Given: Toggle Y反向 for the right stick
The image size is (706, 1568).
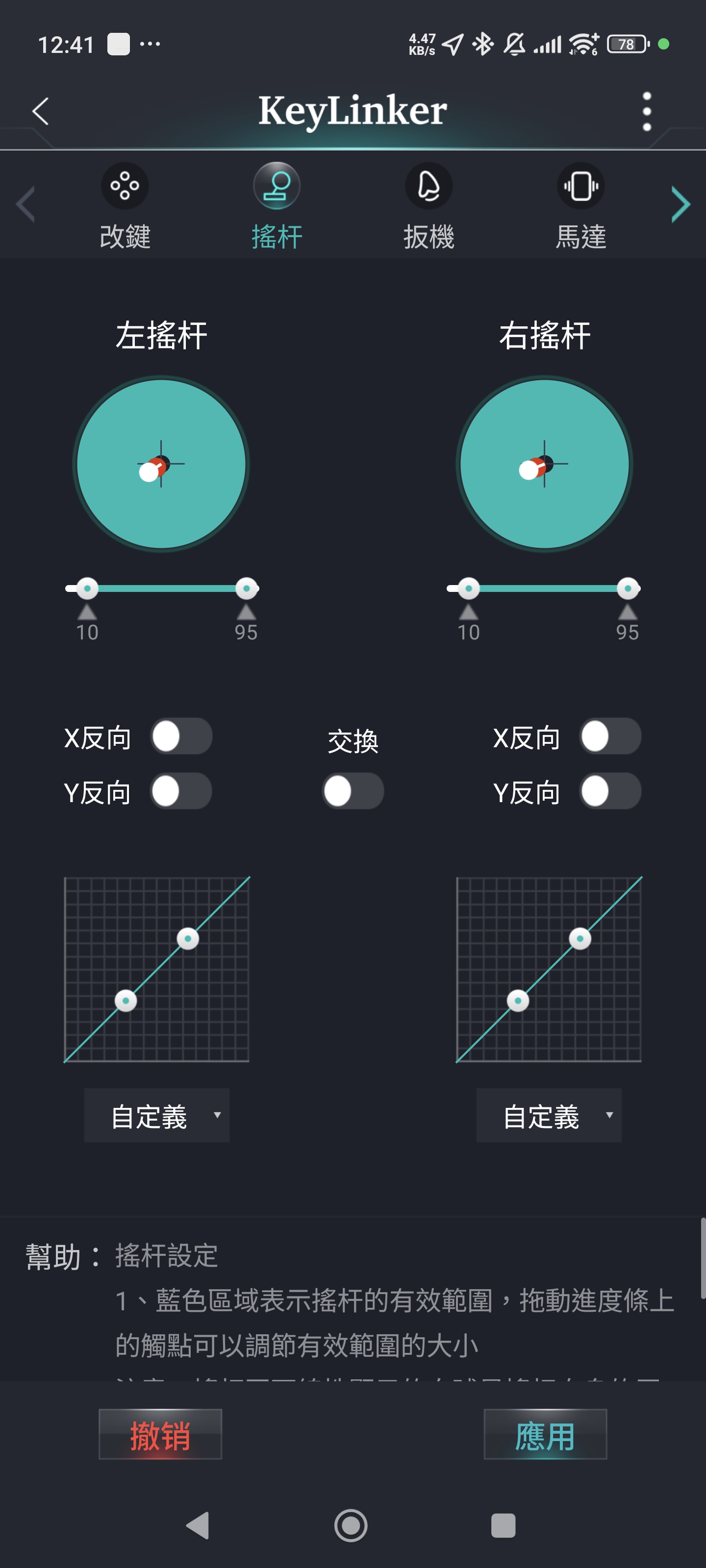Looking at the screenshot, I should tap(610, 791).
